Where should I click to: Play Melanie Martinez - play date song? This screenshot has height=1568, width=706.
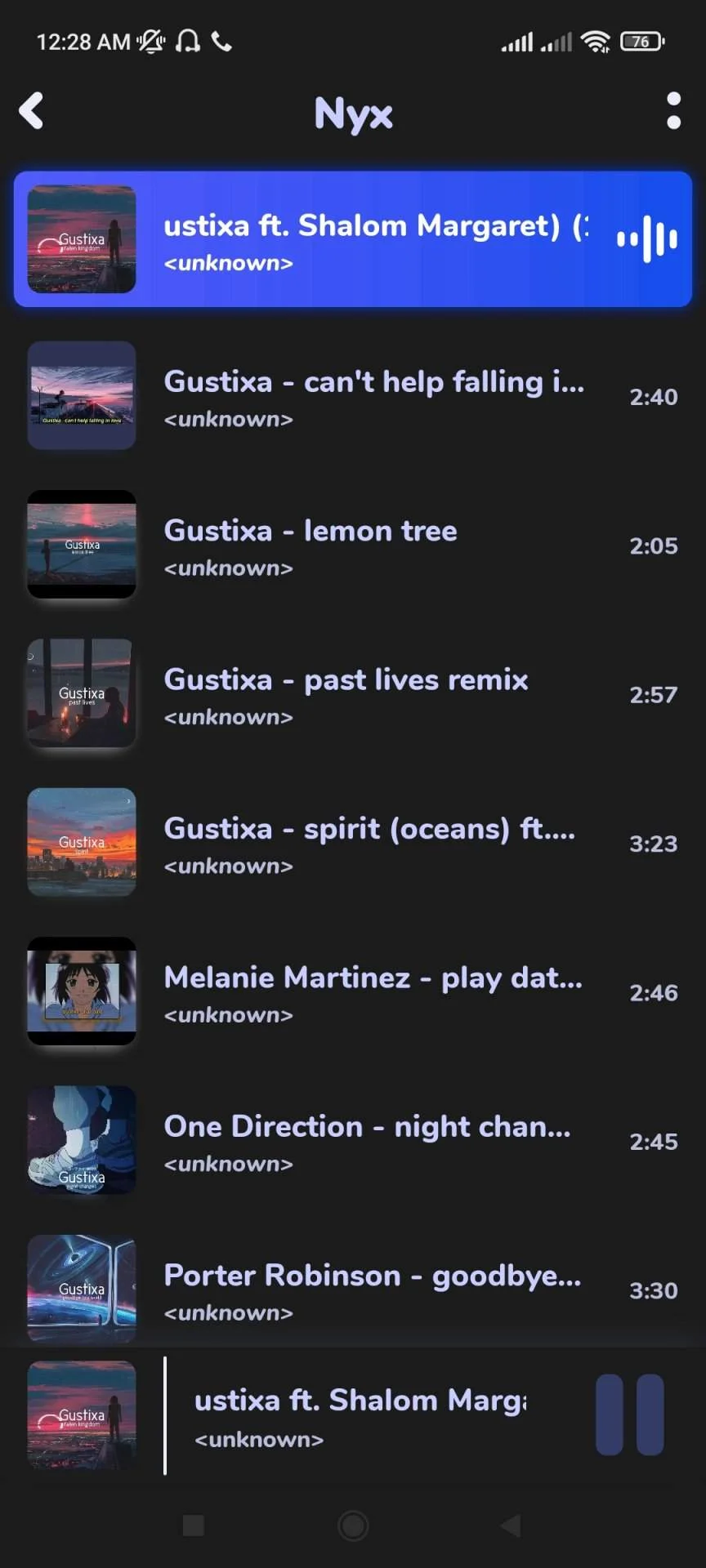(x=353, y=991)
